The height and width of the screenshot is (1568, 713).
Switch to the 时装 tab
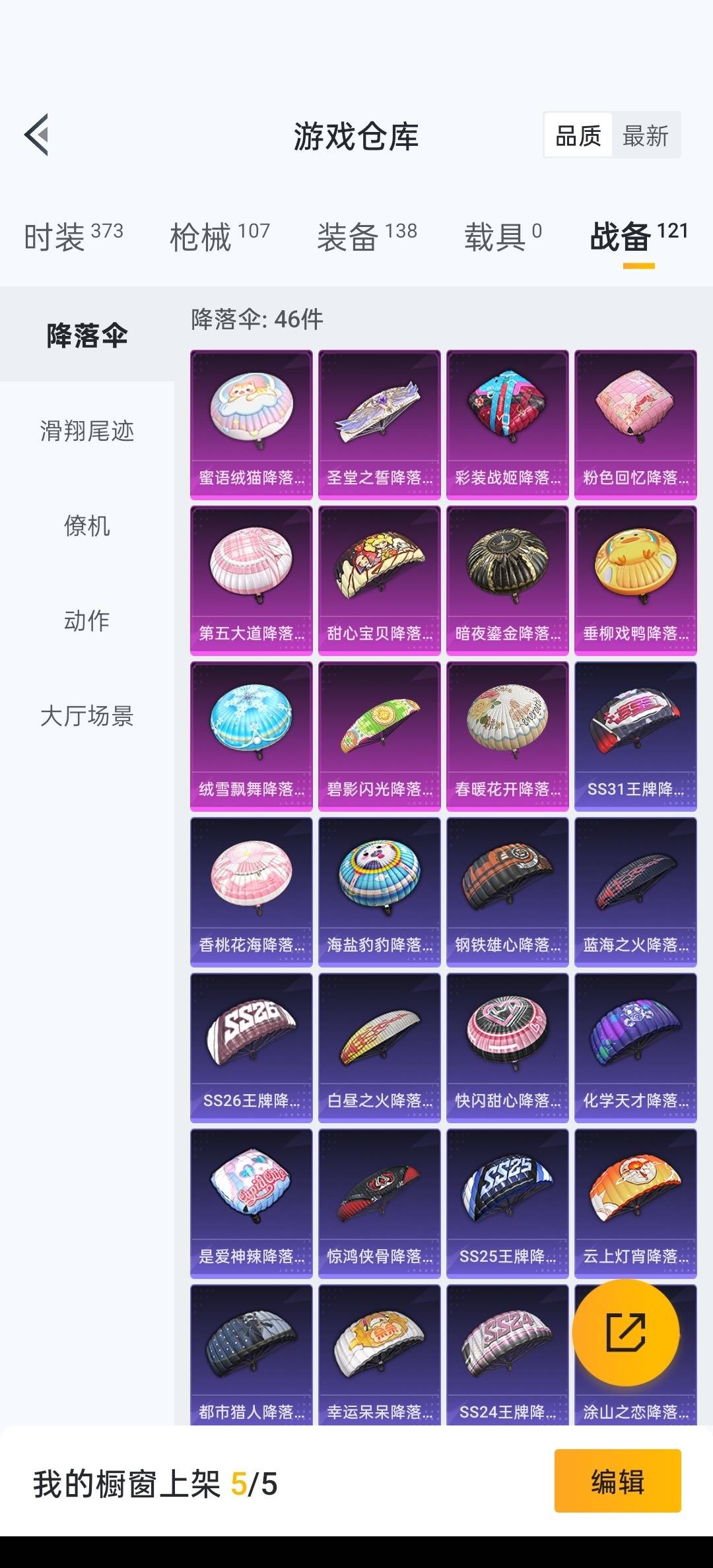tap(73, 236)
